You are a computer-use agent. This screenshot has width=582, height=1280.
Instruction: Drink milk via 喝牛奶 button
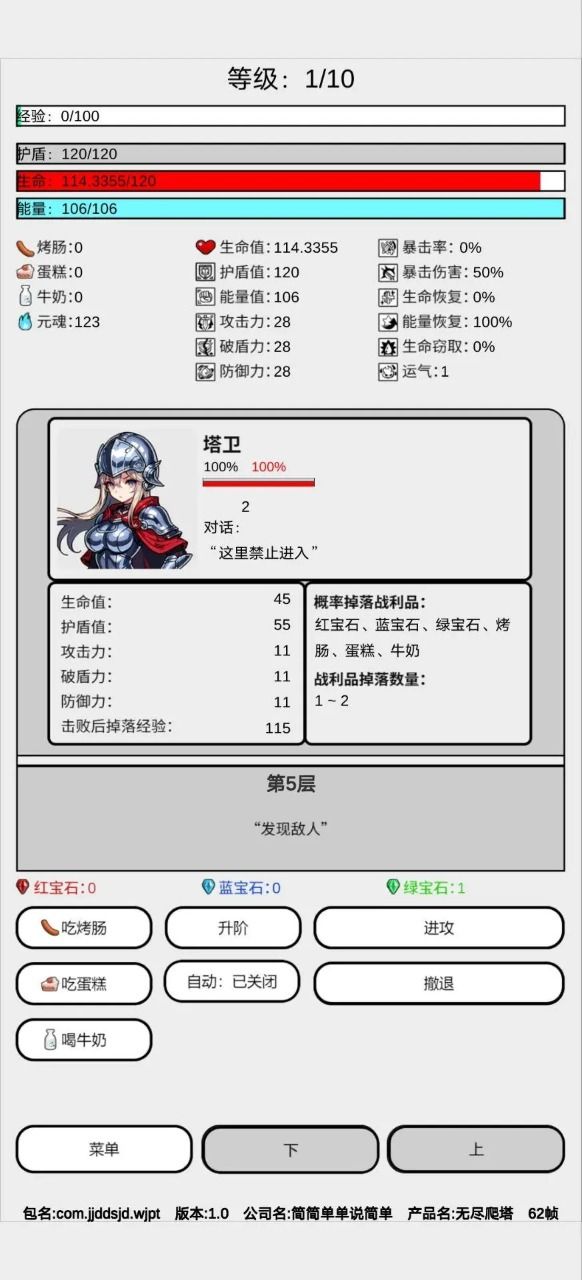click(84, 1039)
